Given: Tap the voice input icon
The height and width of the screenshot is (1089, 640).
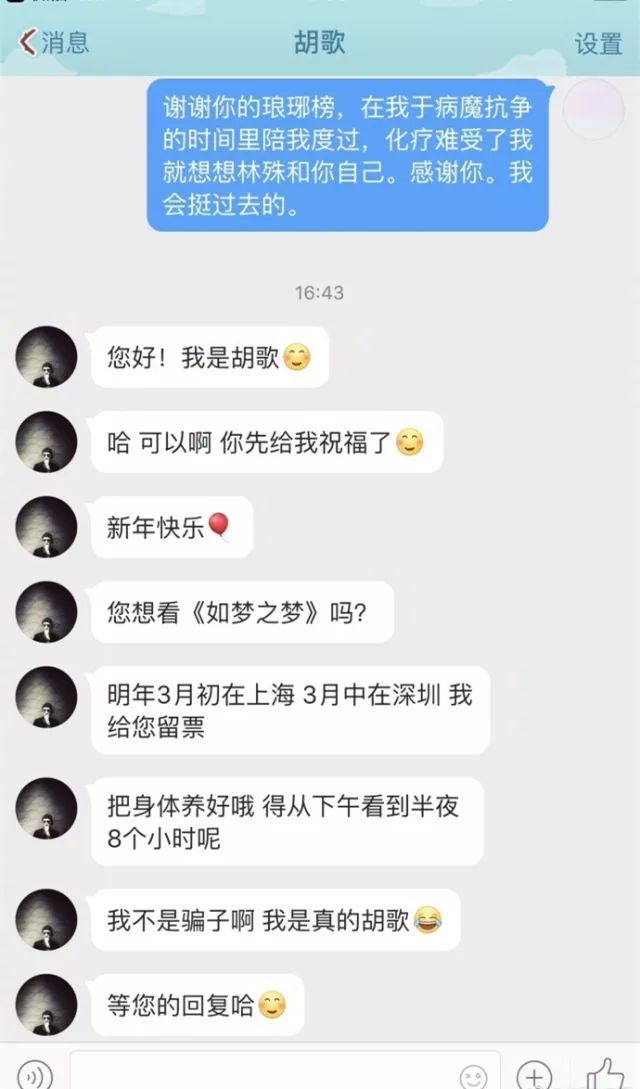Looking at the screenshot, I should (35, 1074).
